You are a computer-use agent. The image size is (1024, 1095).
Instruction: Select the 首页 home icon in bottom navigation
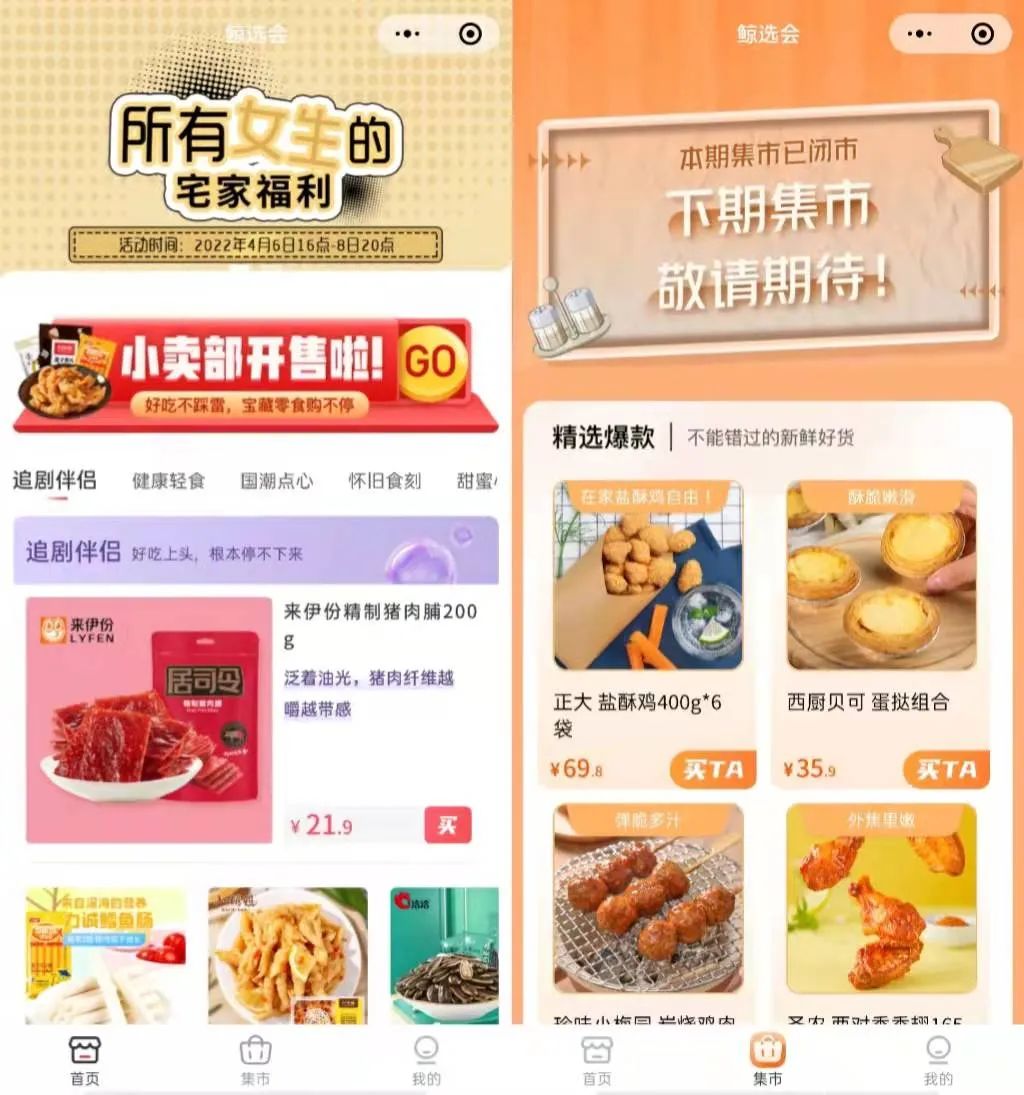point(85,1052)
